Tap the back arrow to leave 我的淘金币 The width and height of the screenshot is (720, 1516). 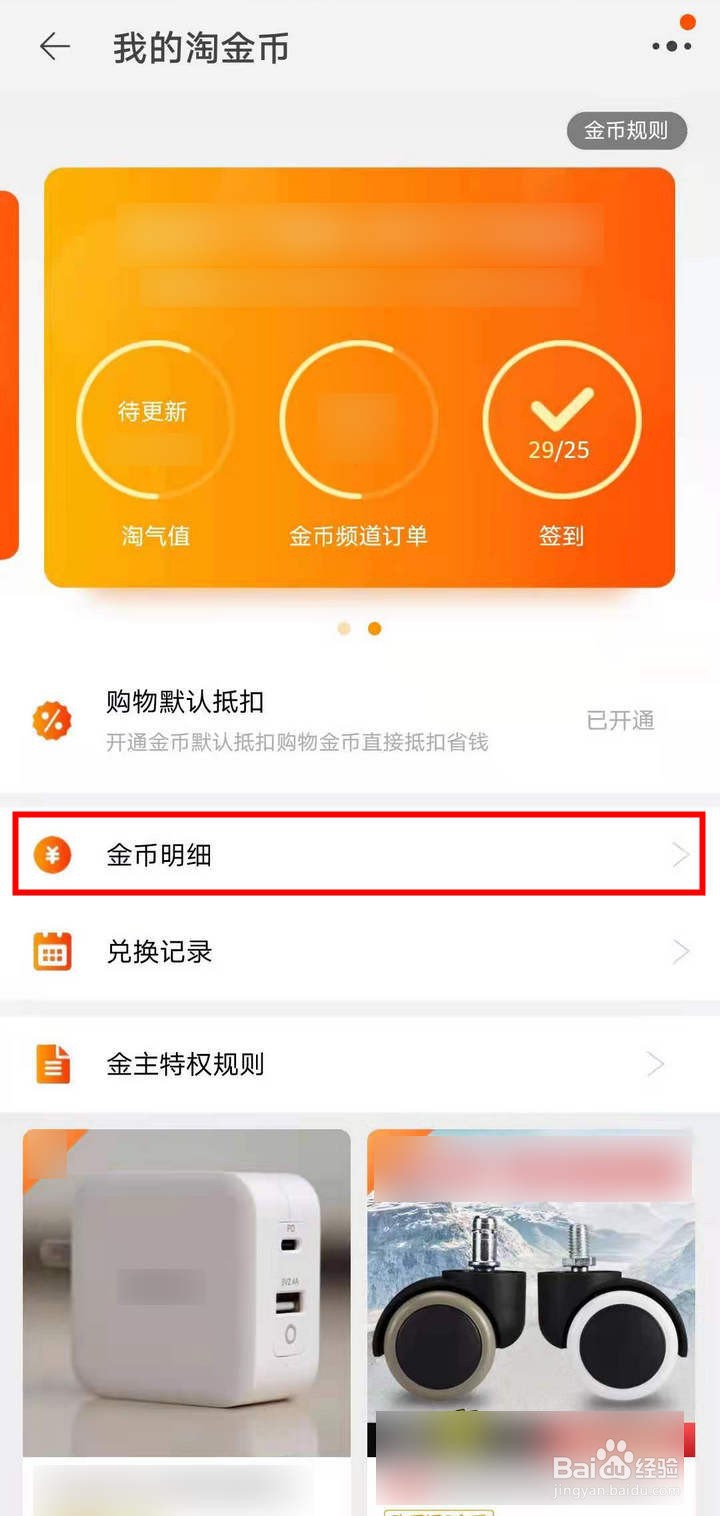(55, 47)
